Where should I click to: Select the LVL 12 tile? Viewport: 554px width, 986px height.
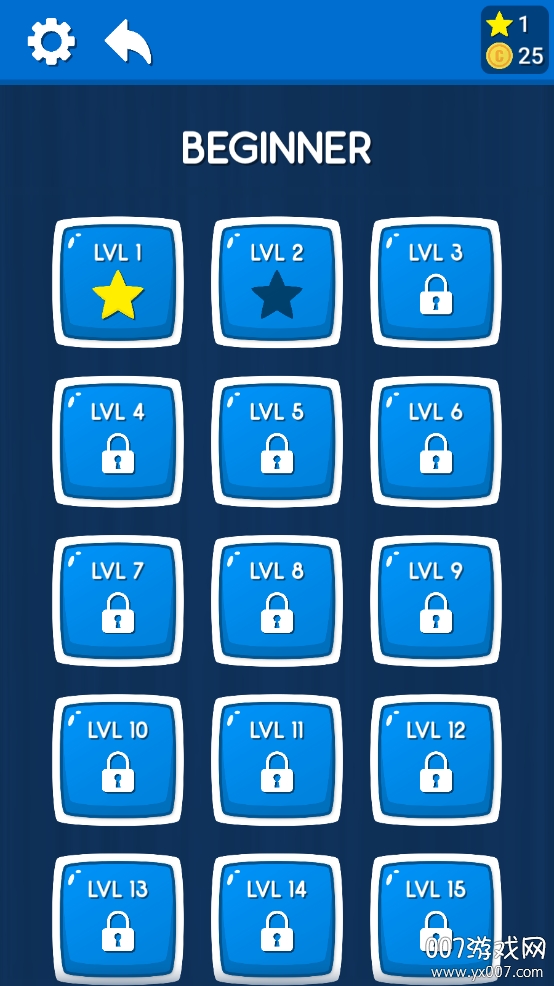(x=436, y=760)
